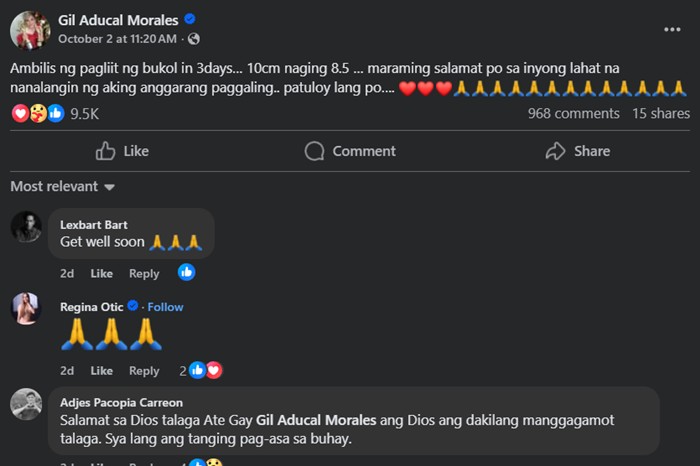Reply to Lexbart Bart's comment
Screen dimensions: 700x466
[x=144, y=273]
